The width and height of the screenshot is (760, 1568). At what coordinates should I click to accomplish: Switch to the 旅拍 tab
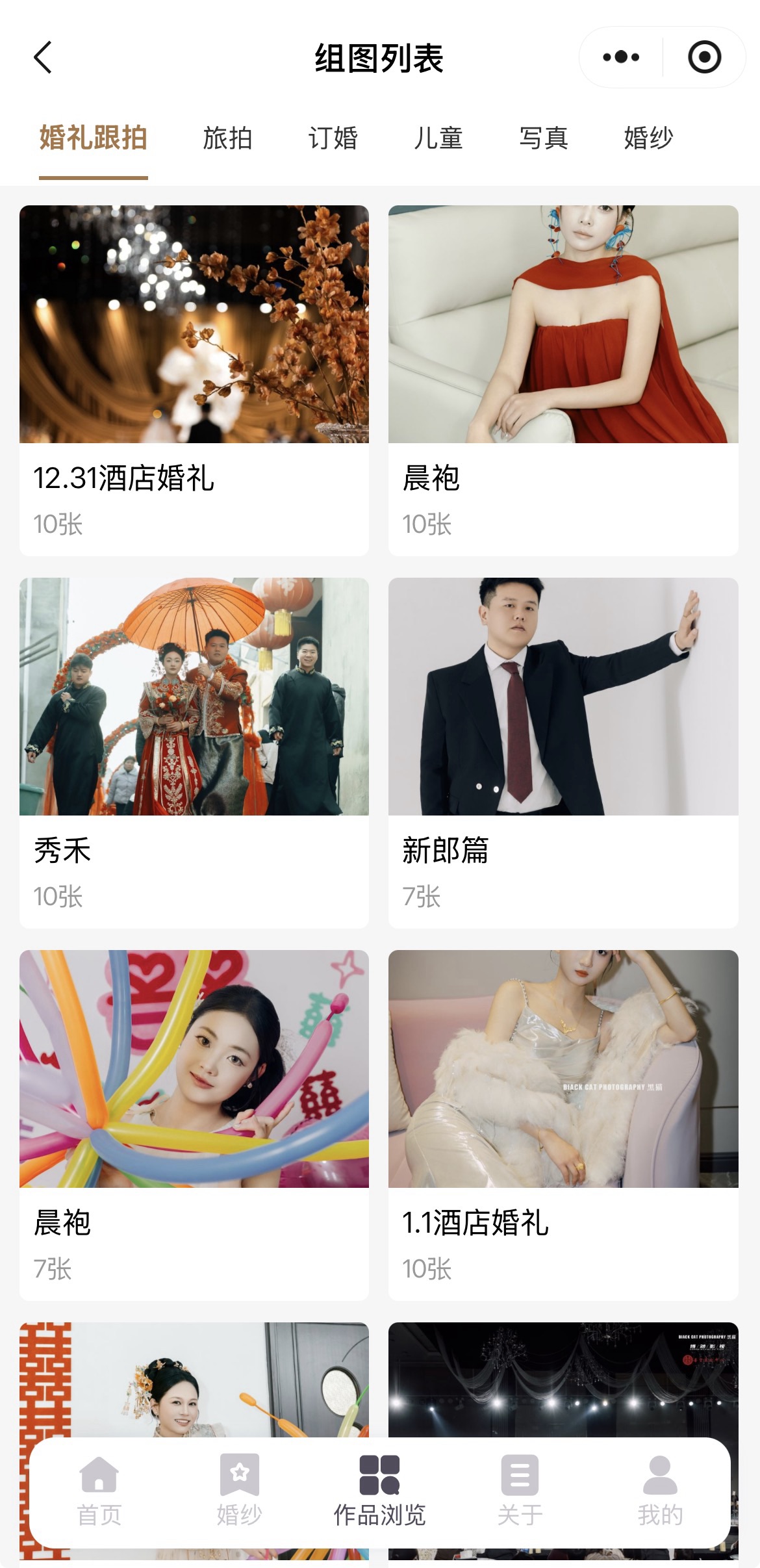pos(227,138)
